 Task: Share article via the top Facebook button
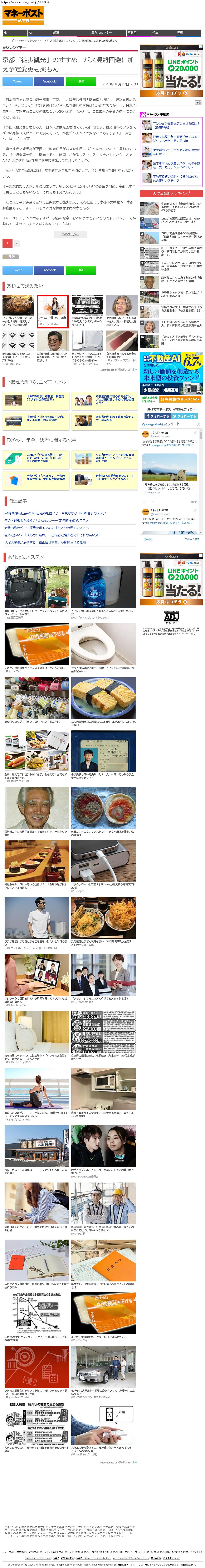point(49,81)
